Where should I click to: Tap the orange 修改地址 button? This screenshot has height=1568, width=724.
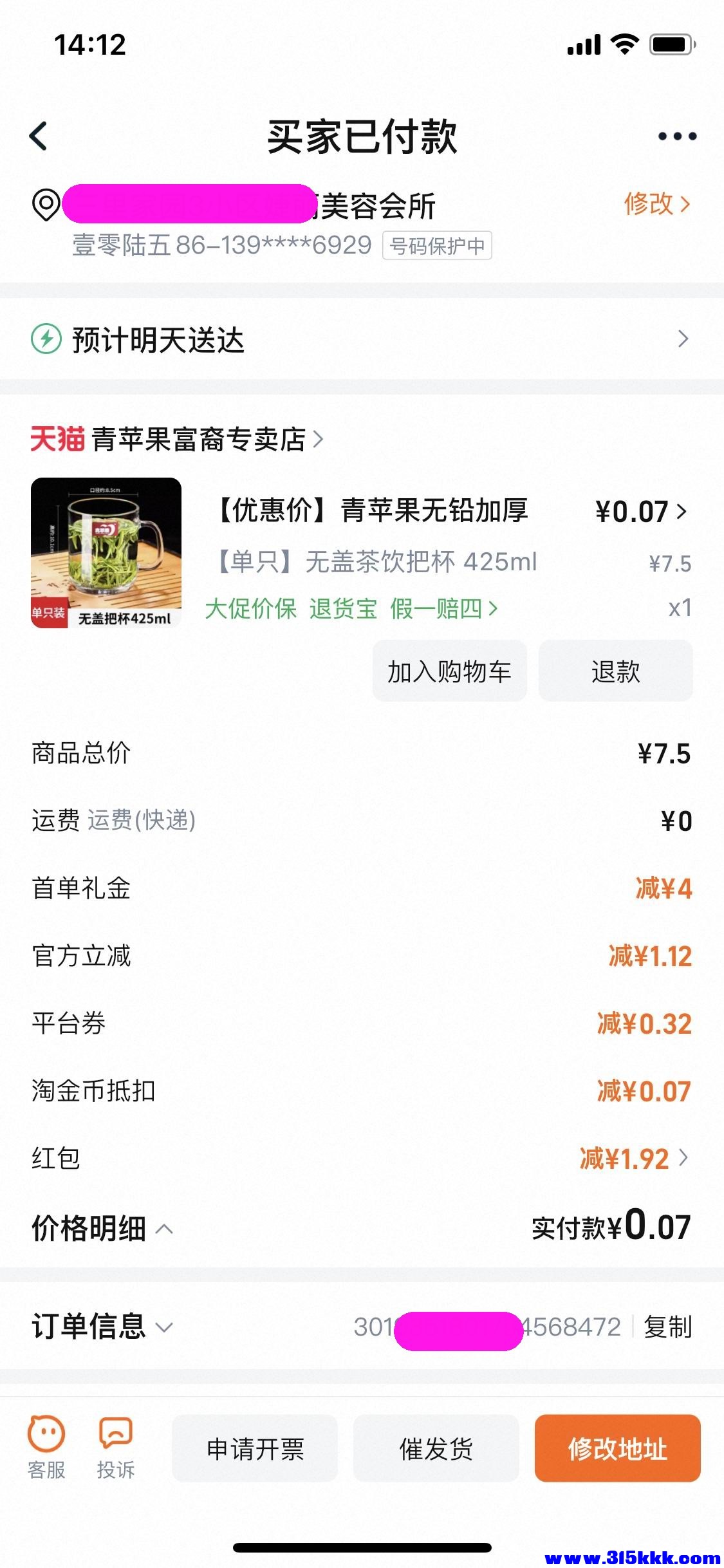coord(617,1449)
